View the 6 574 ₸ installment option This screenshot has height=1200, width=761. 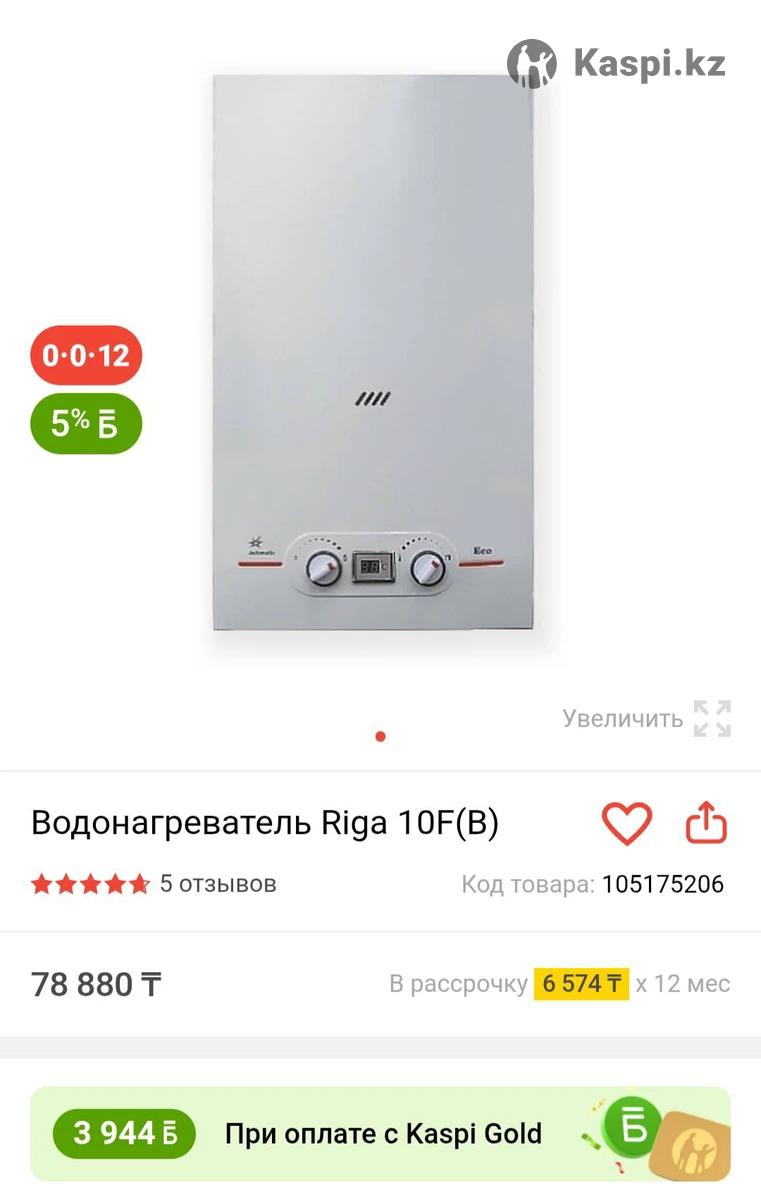pos(581,984)
